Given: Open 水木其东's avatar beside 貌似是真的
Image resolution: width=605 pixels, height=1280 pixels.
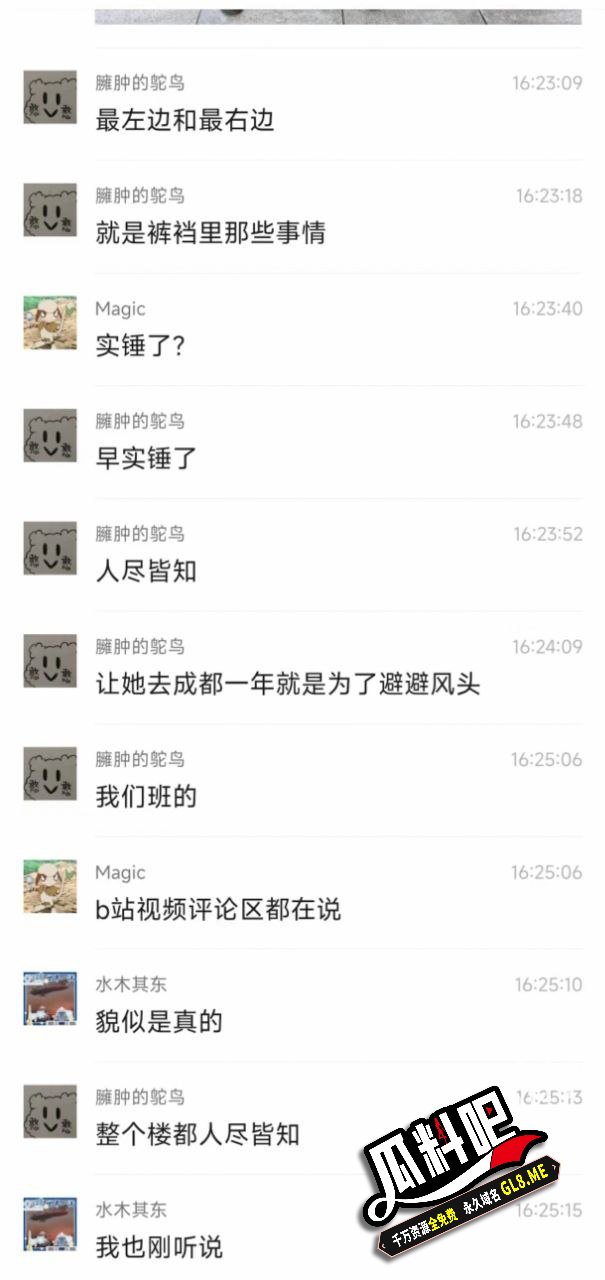Looking at the screenshot, I should [50, 998].
